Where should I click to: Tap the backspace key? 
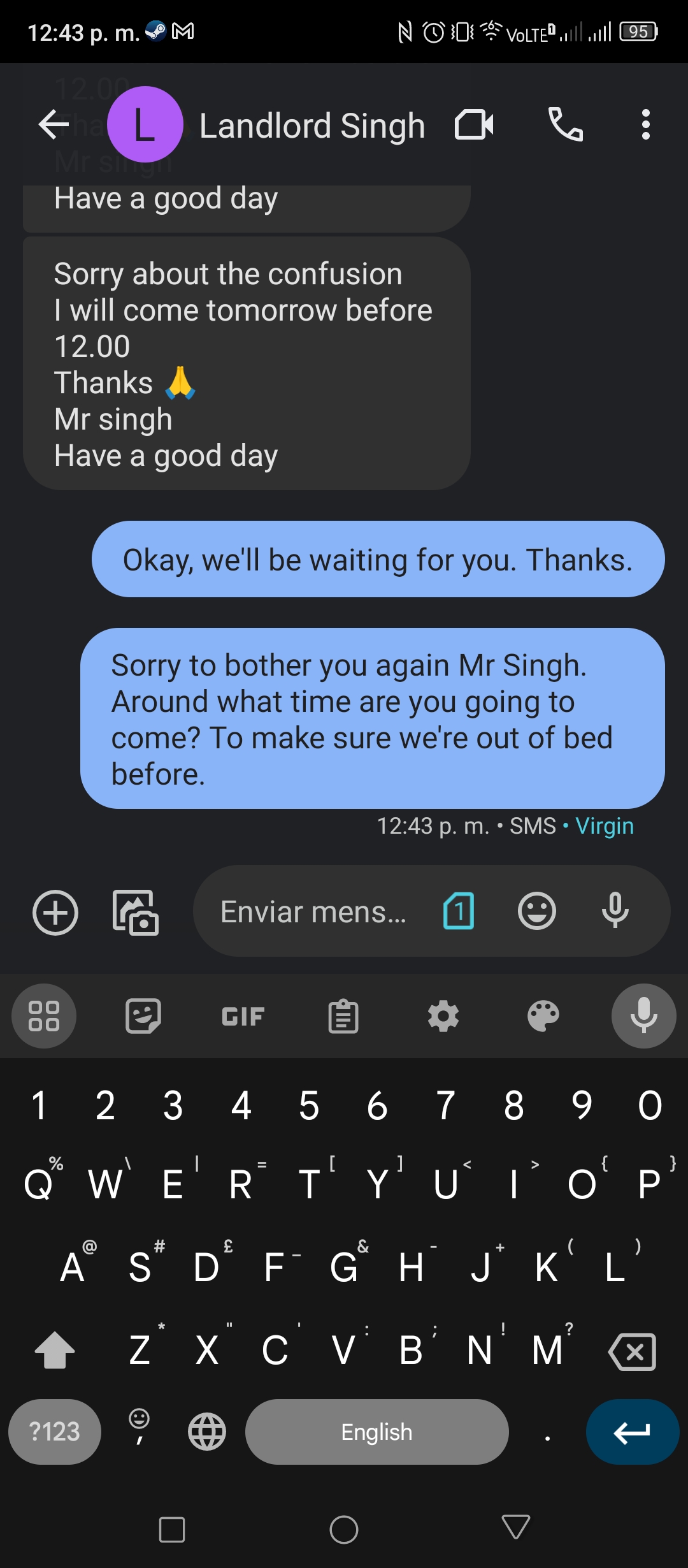pos(633,1351)
